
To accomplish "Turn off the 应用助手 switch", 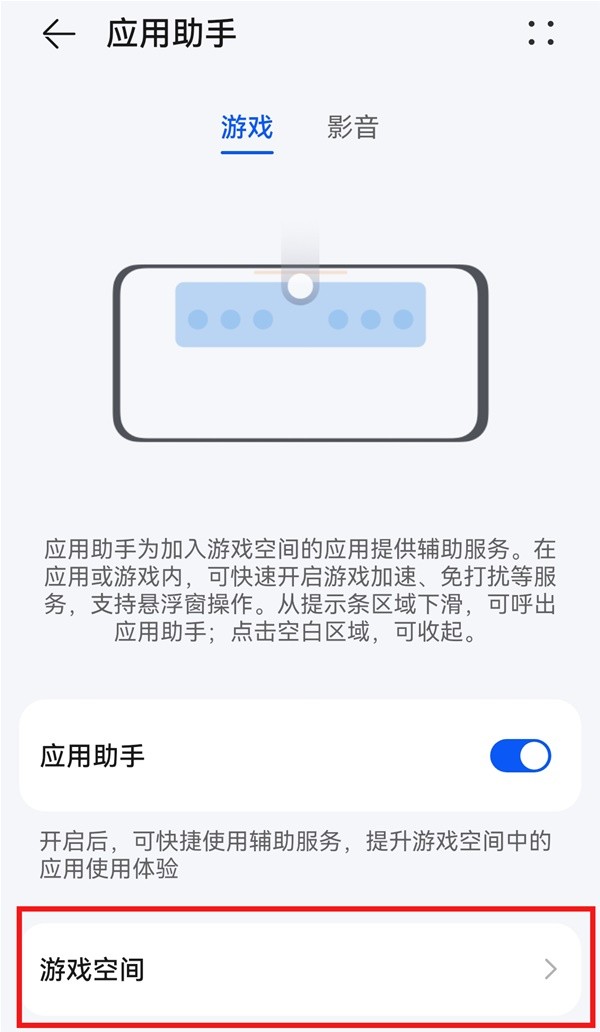I will click(x=520, y=755).
